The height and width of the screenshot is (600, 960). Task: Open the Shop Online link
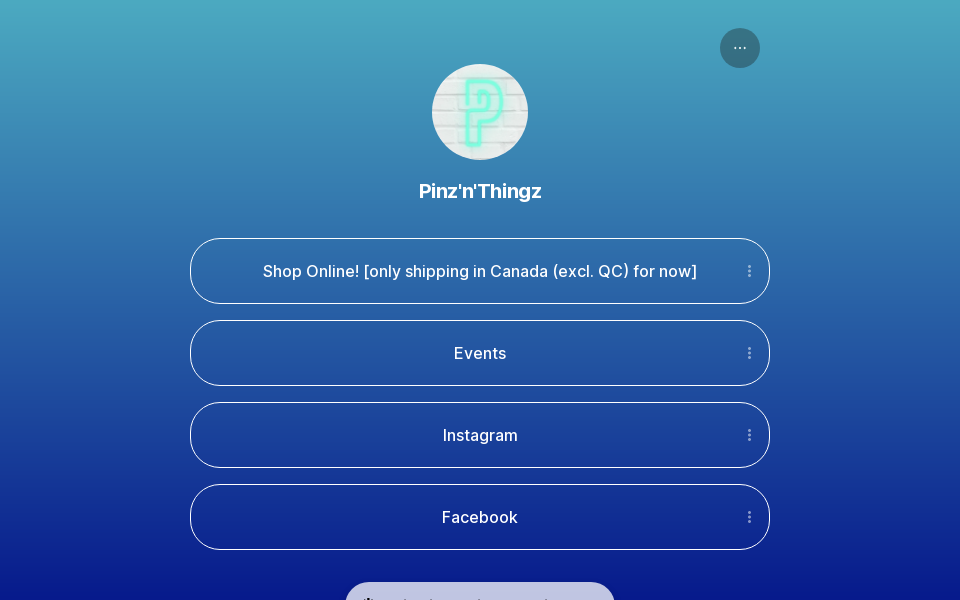(x=479, y=271)
